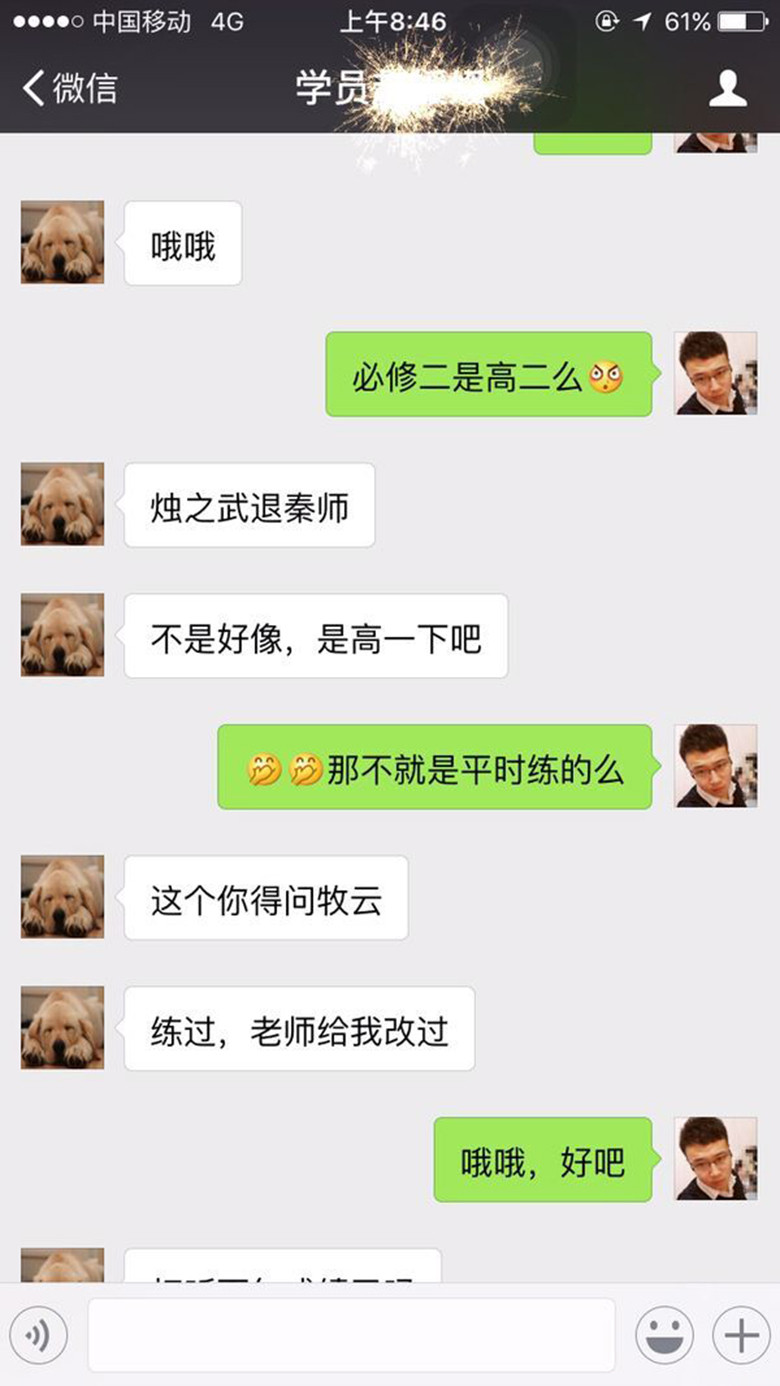Focus the message text field
The image size is (780, 1386).
351,1335
